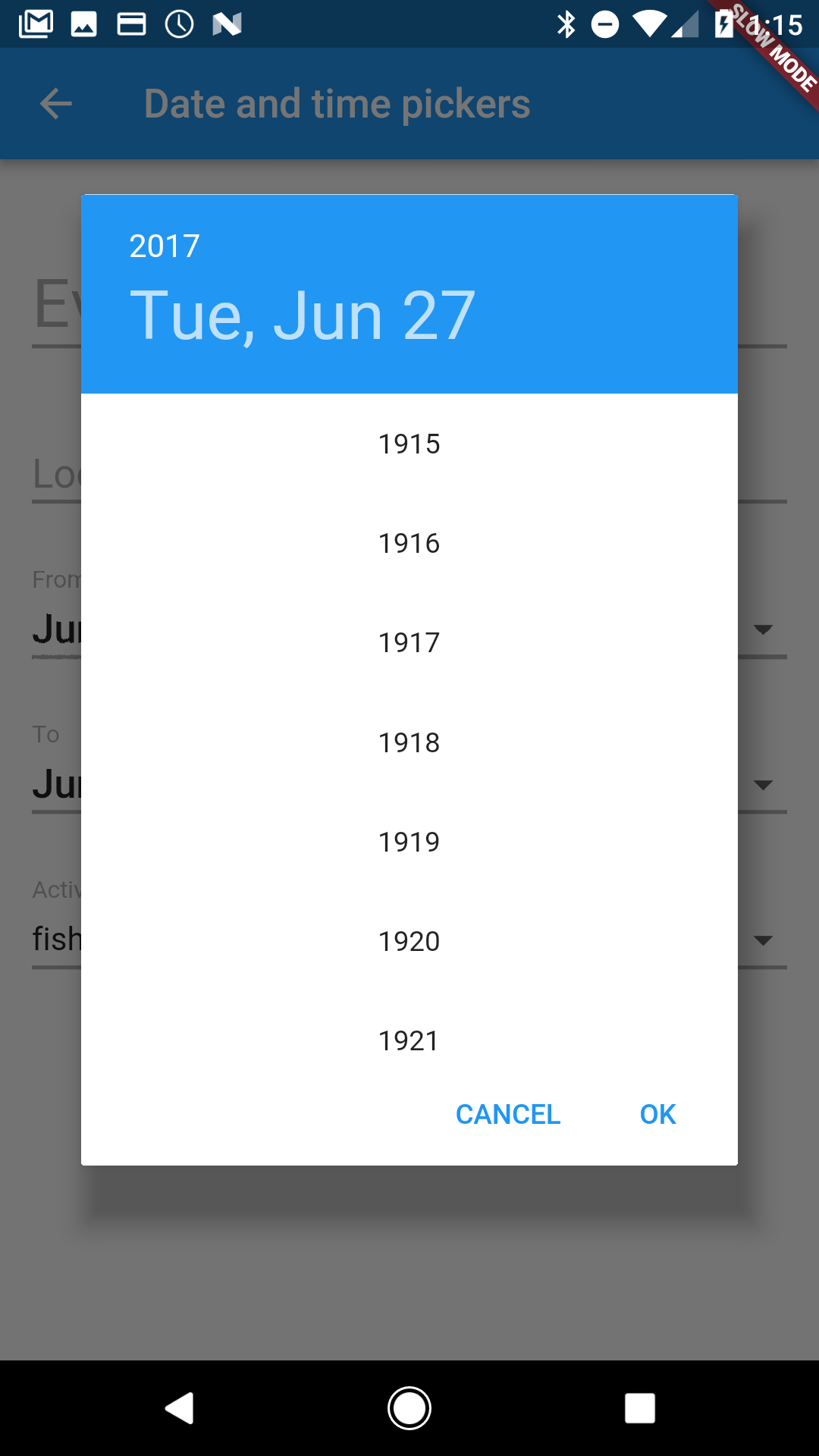Select the year 1918 from the list

click(409, 742)
